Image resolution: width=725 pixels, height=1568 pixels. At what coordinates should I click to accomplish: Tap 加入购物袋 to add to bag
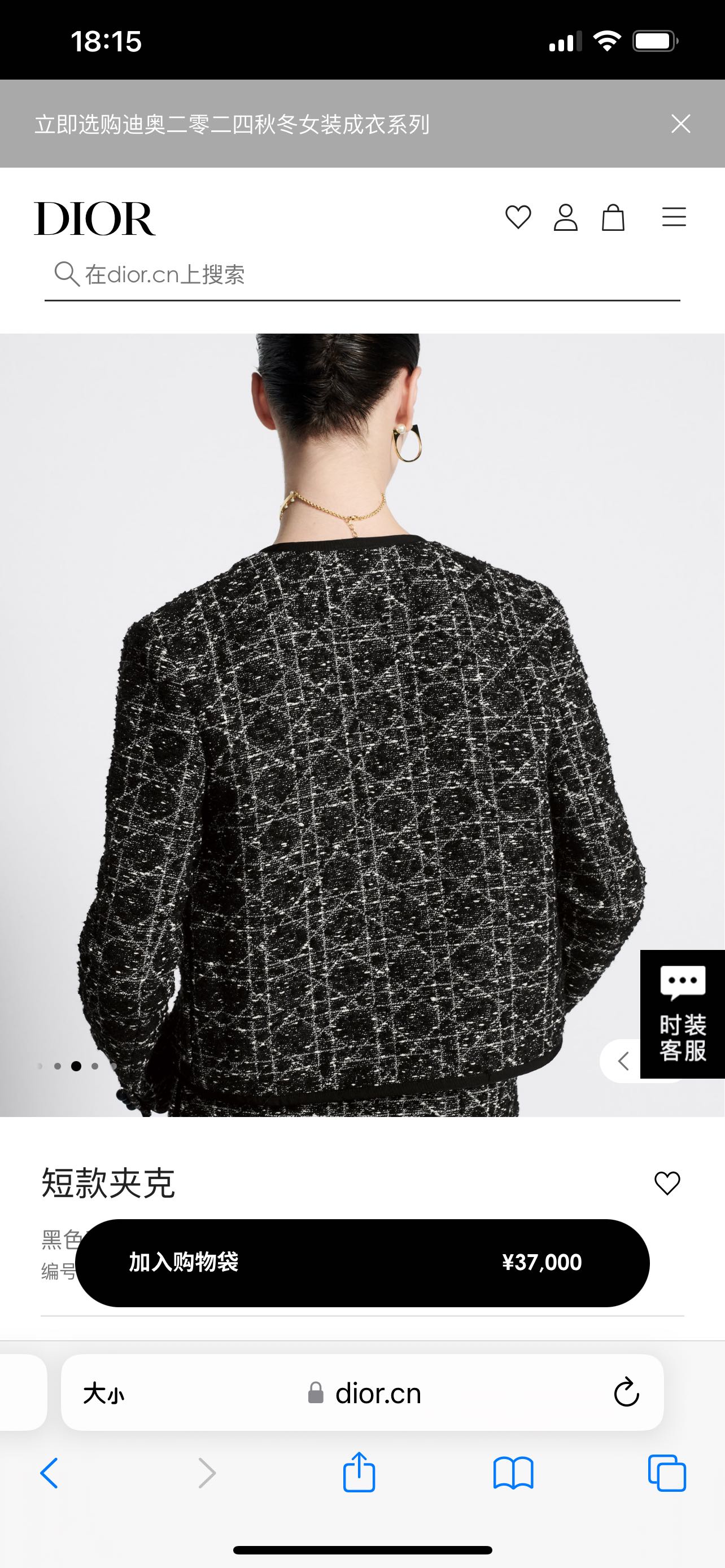[x=361, y=1263]
